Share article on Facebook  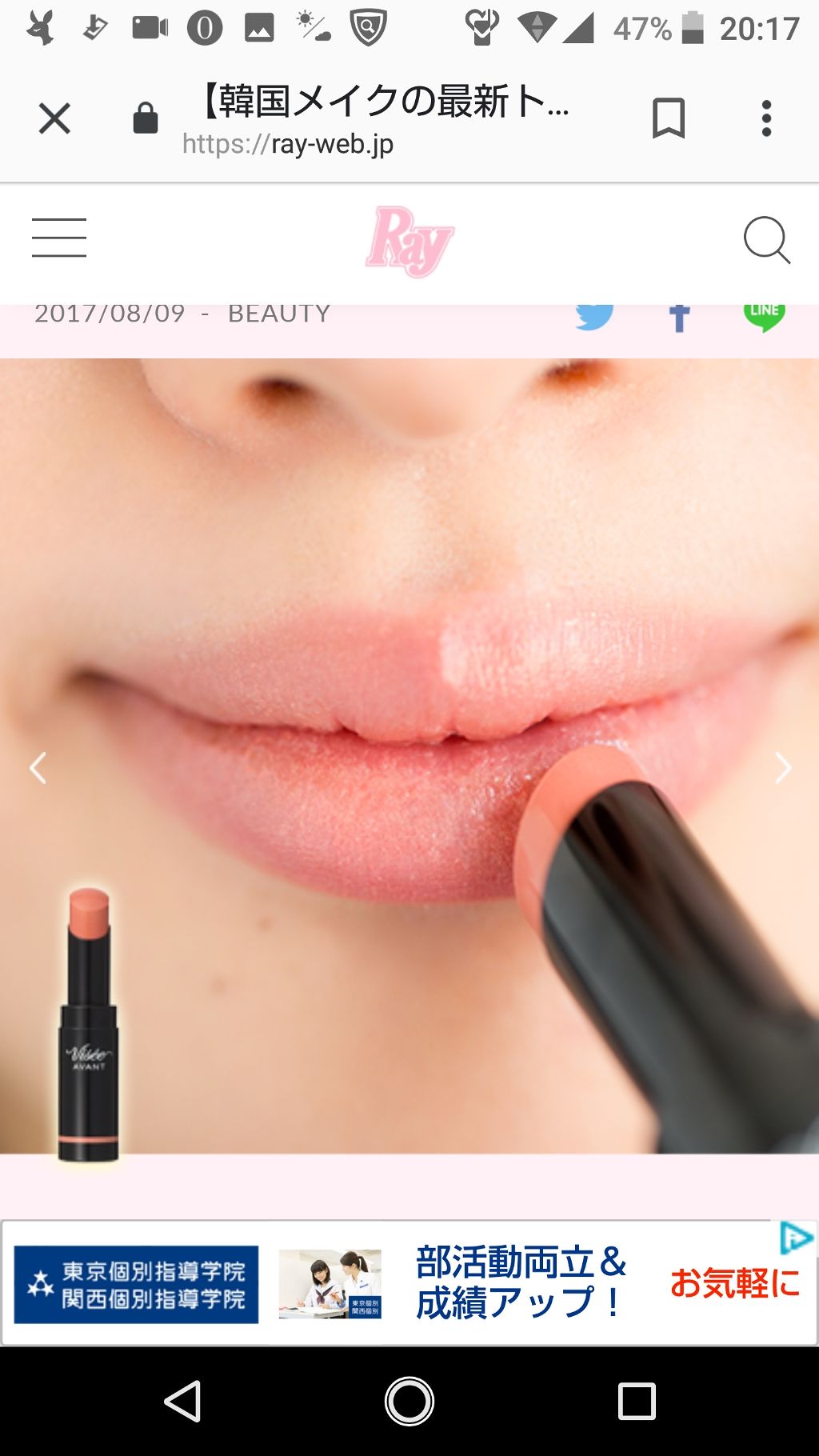coord(679,318)
